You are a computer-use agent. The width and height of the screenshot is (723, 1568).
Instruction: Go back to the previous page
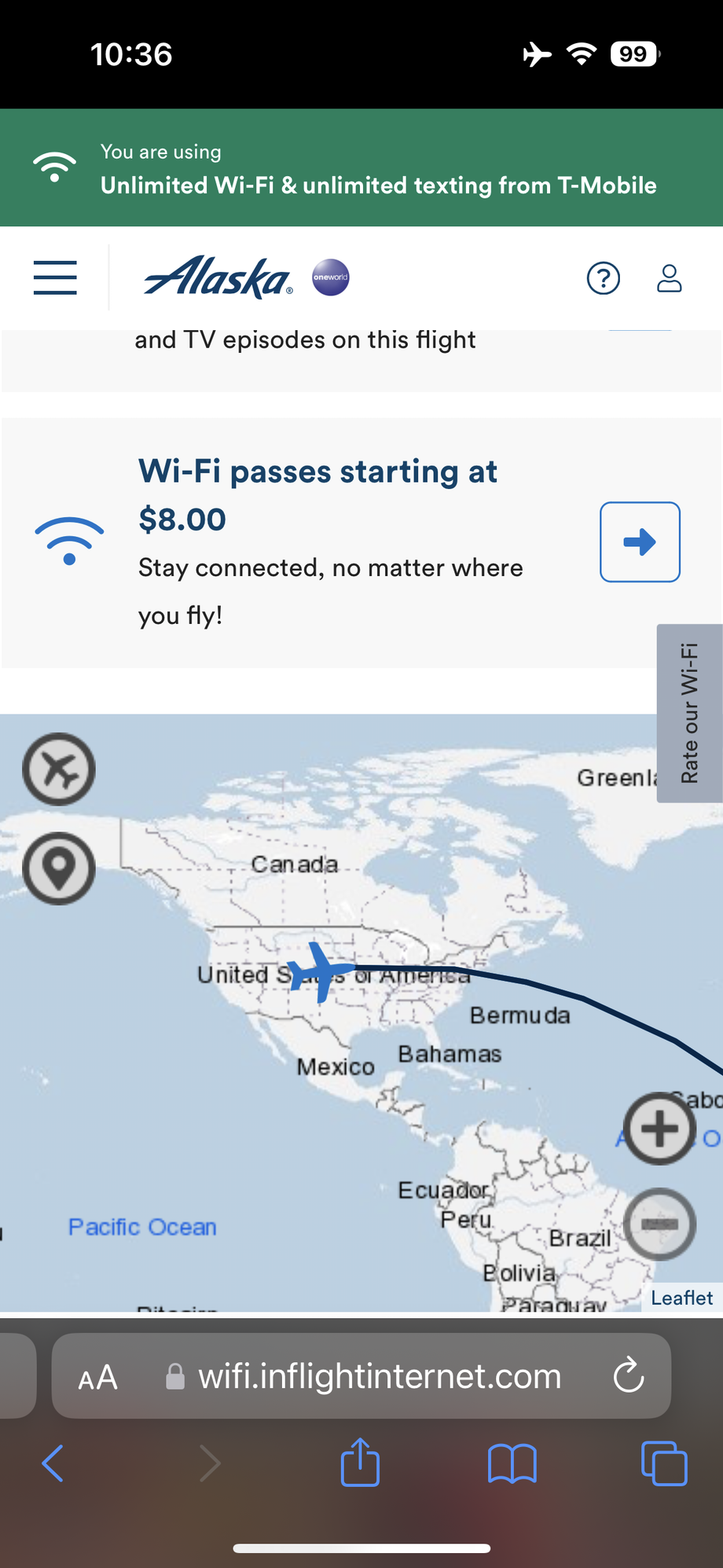[x=53, y=1463]
